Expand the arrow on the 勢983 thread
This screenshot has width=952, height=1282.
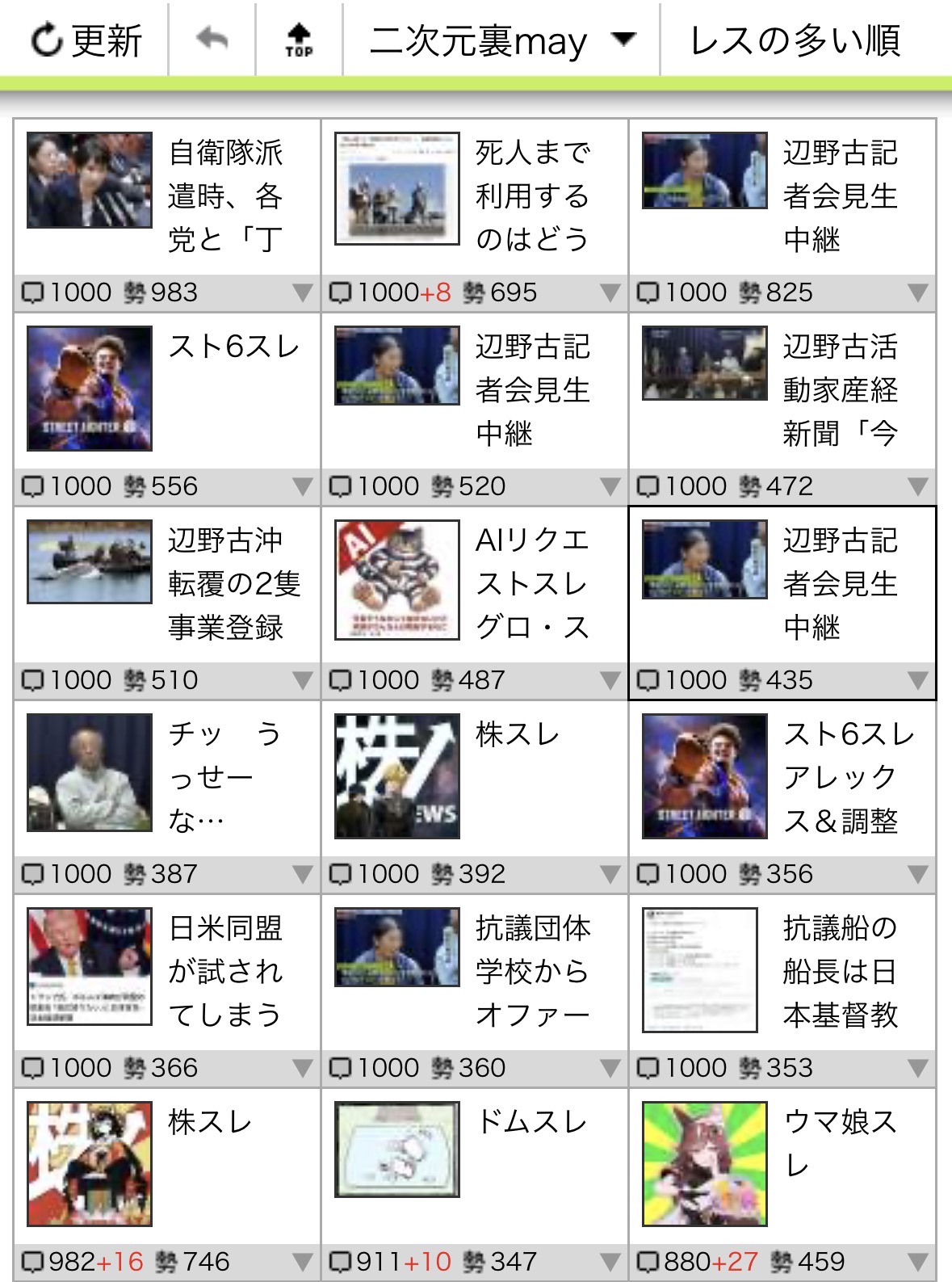[x=303, y=292]
